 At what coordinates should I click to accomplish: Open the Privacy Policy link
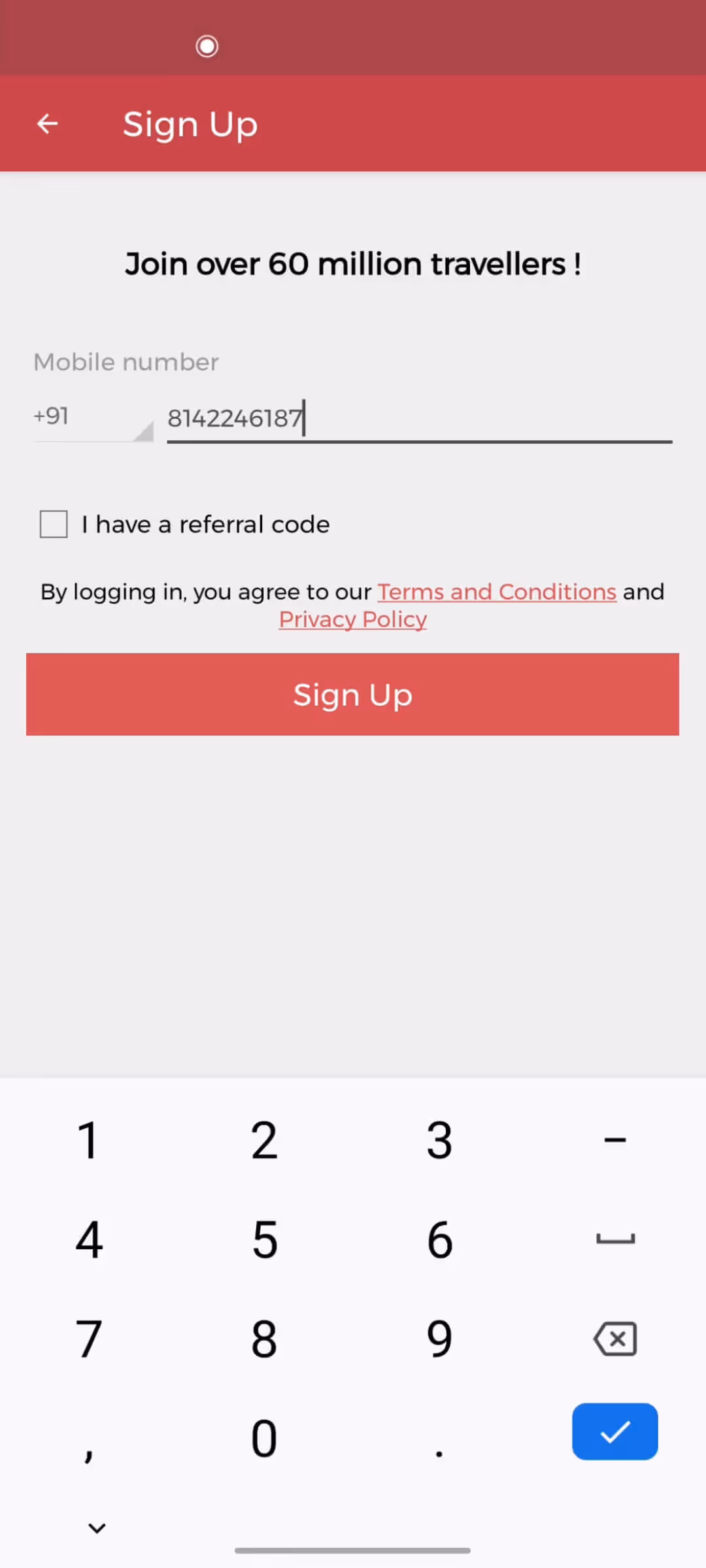[x=353, y=619]
